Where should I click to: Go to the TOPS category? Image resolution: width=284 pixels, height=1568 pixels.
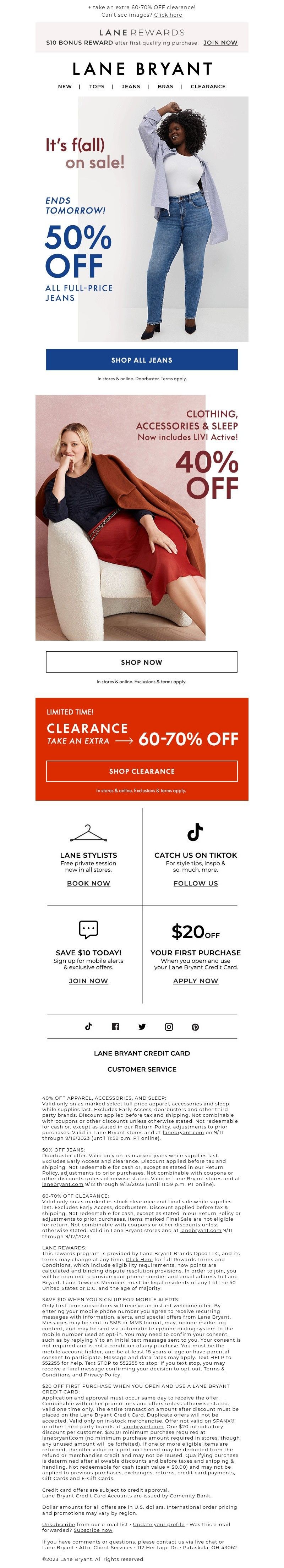pyautogui.click(x=97, y=87)
